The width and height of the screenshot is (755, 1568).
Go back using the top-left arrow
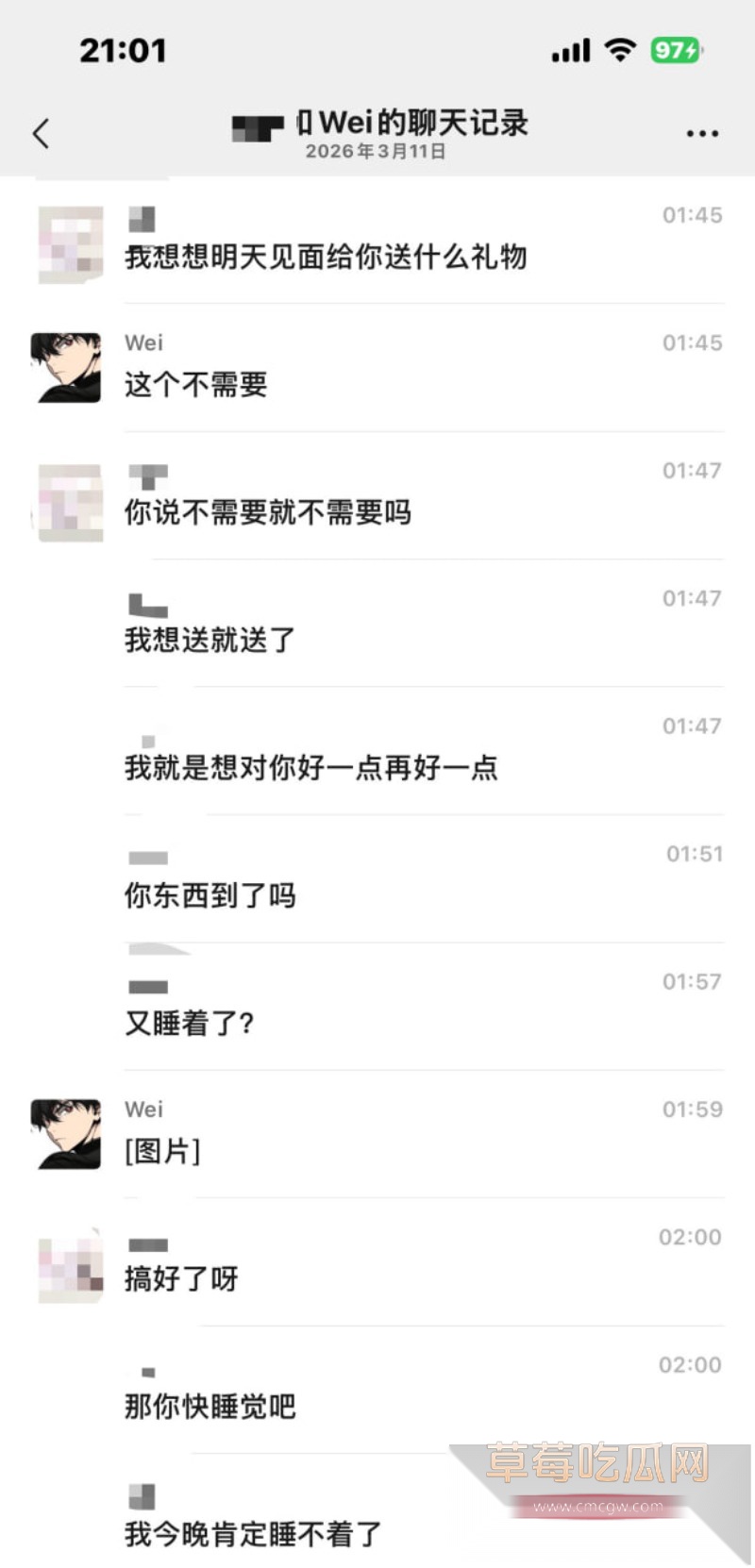tap(41, 134)
